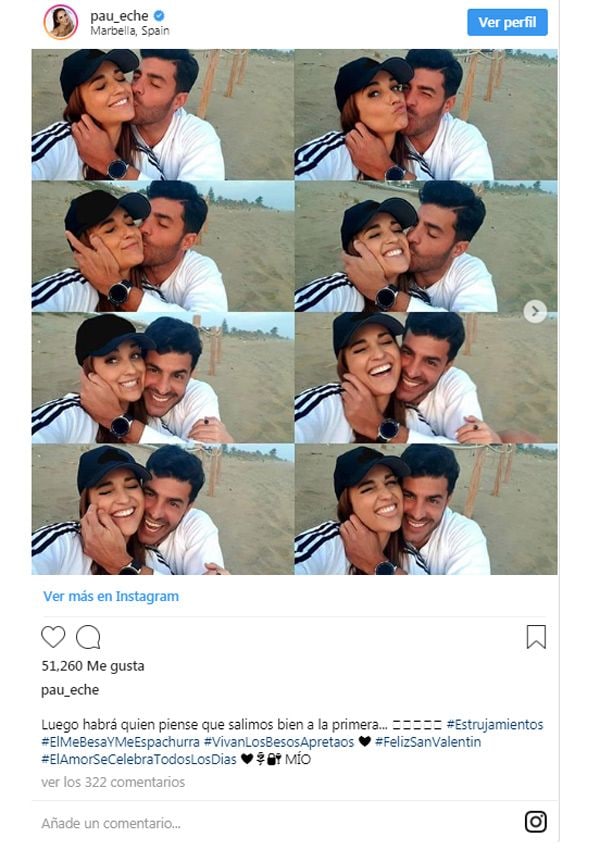The image size is (600, 850).
Task: Open the comment bubble icon
Action: pos(88,637)
